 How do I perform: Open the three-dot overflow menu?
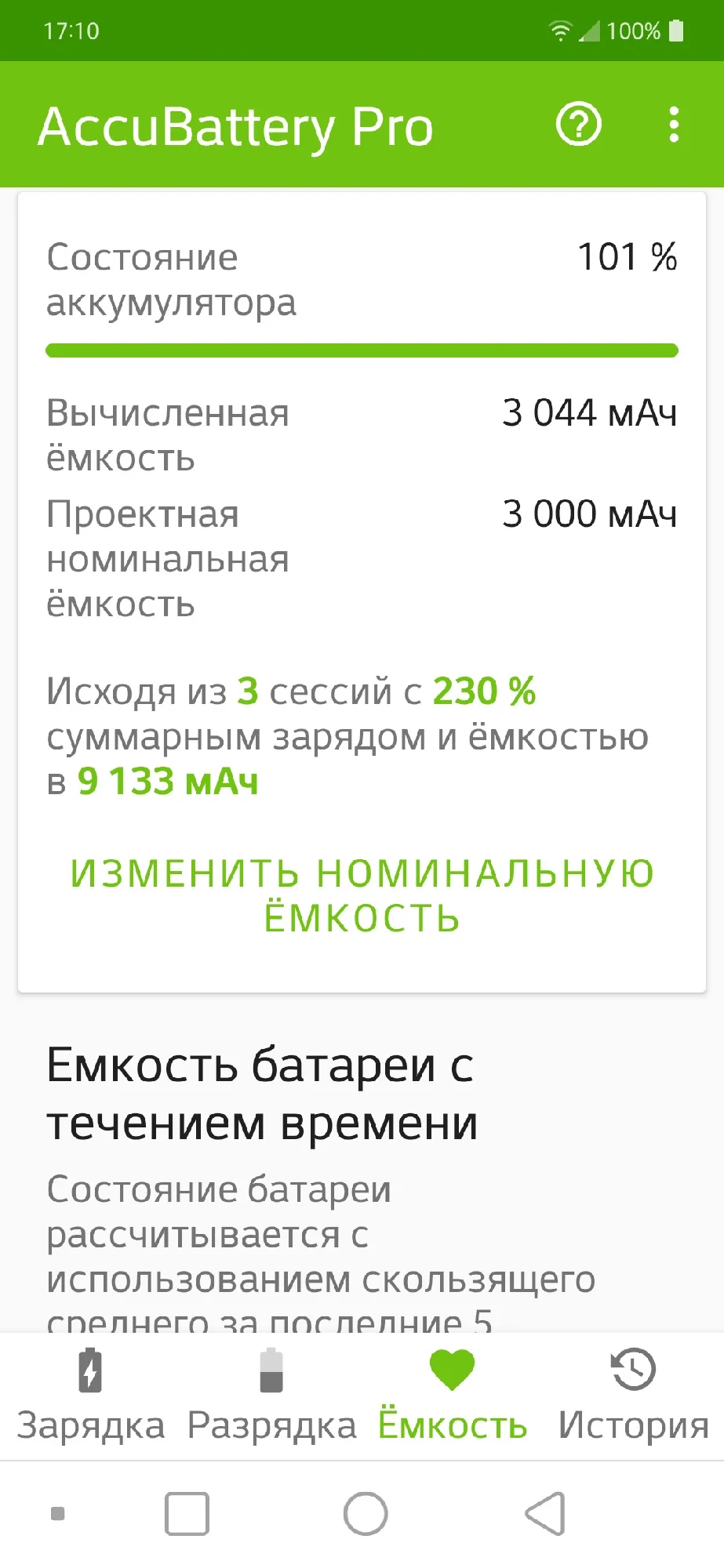pos(673,125)
